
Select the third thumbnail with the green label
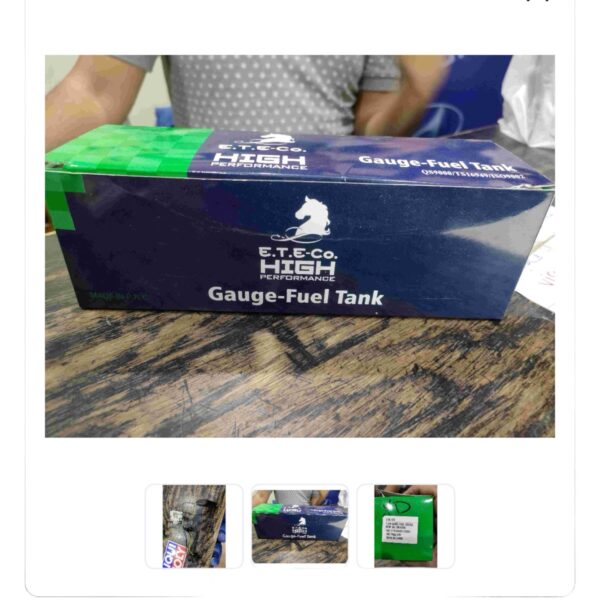coord(405,526)
